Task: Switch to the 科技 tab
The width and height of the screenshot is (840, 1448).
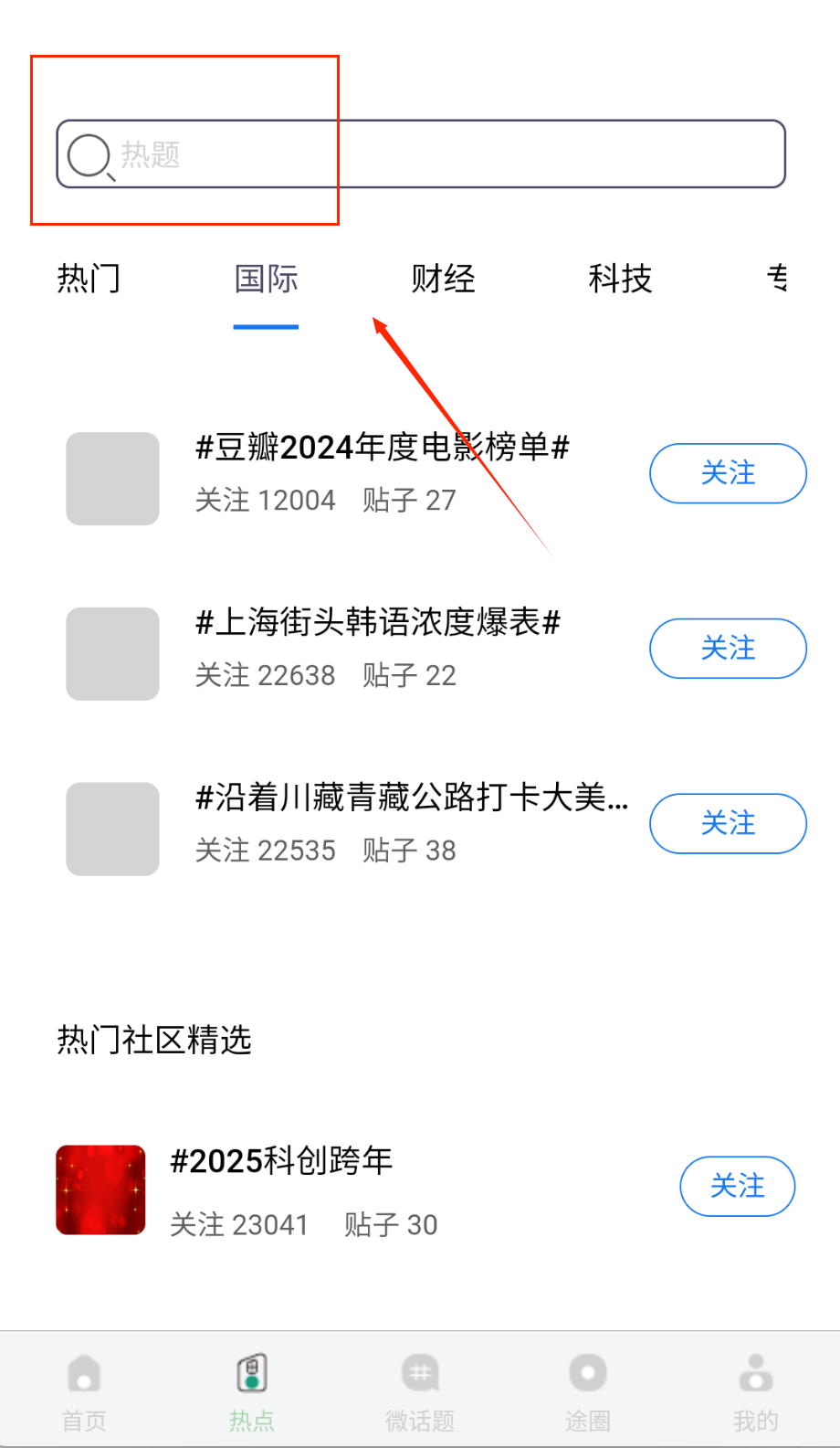Action: (x=620, y=279)
